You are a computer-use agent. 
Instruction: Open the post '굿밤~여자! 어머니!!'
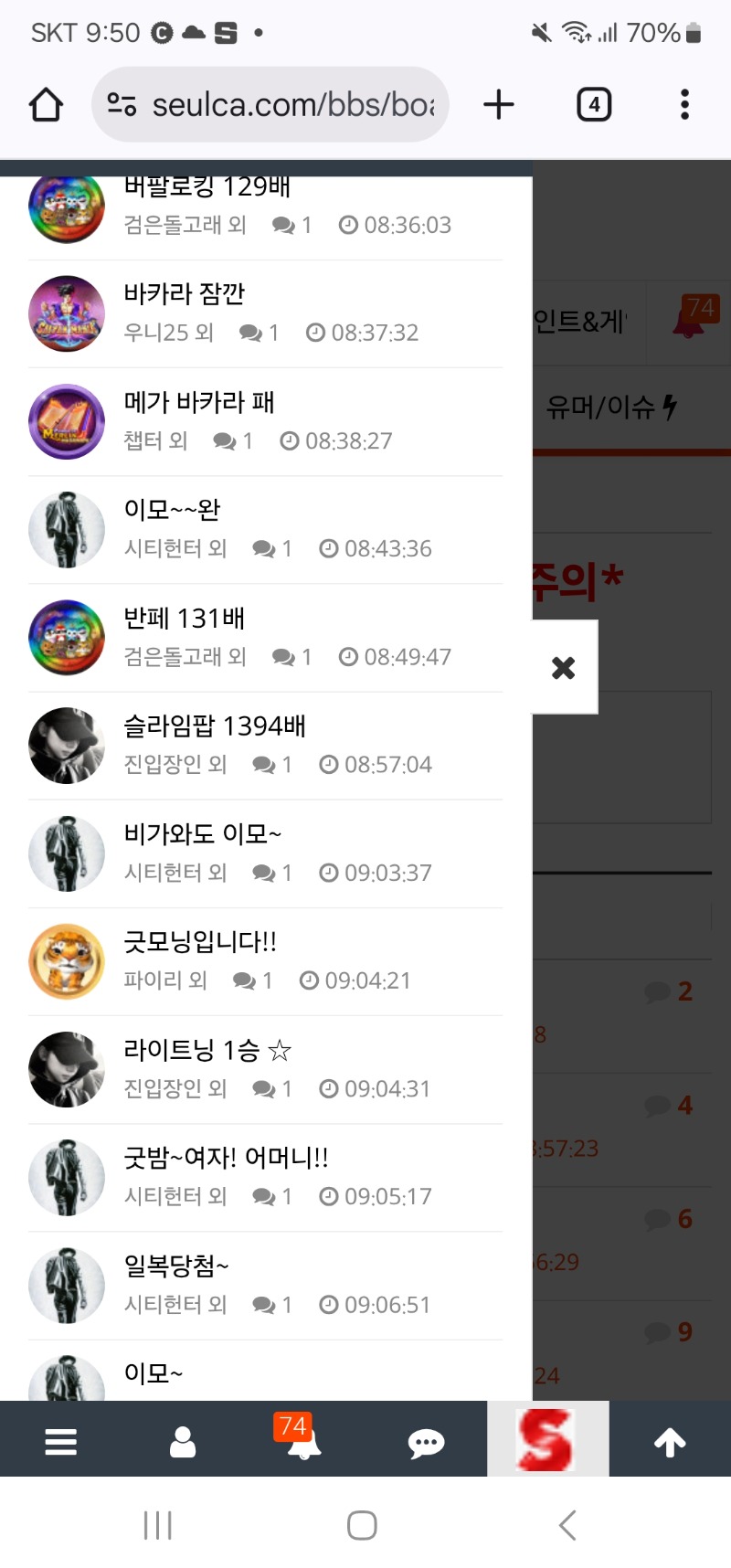coord(226,1159)
